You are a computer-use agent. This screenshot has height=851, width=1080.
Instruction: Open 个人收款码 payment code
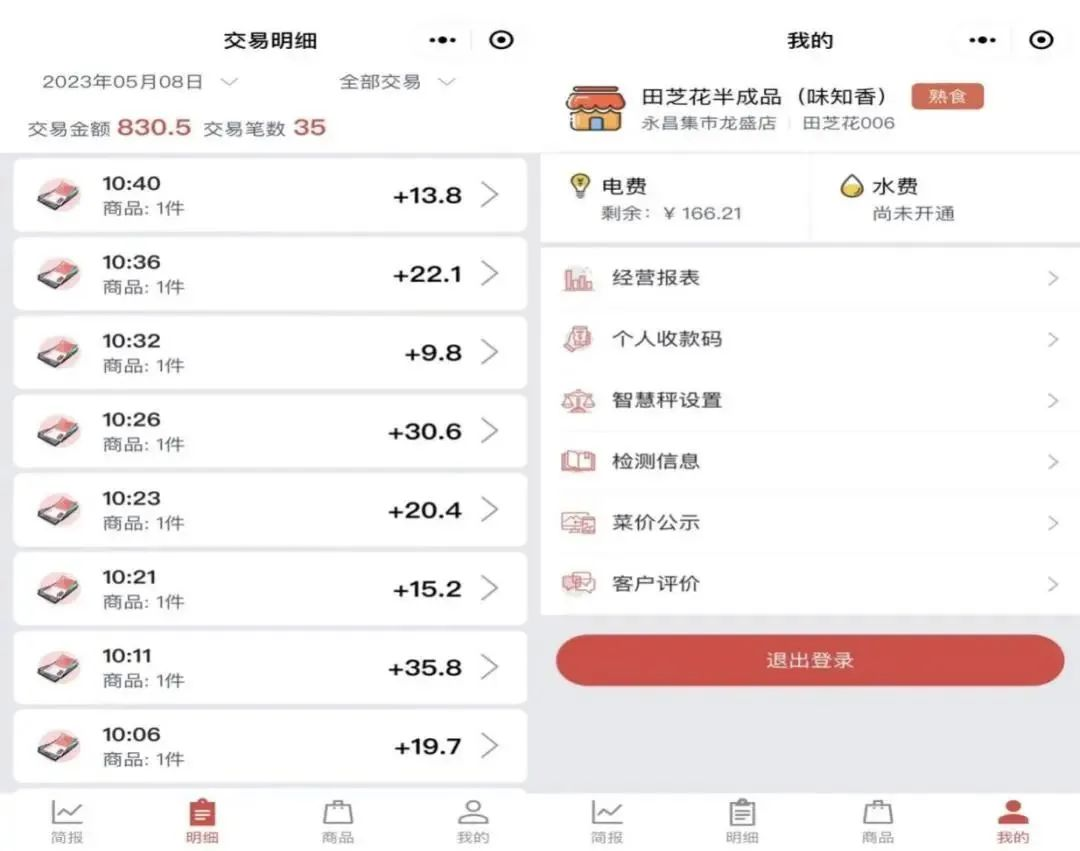pos(810,339)
